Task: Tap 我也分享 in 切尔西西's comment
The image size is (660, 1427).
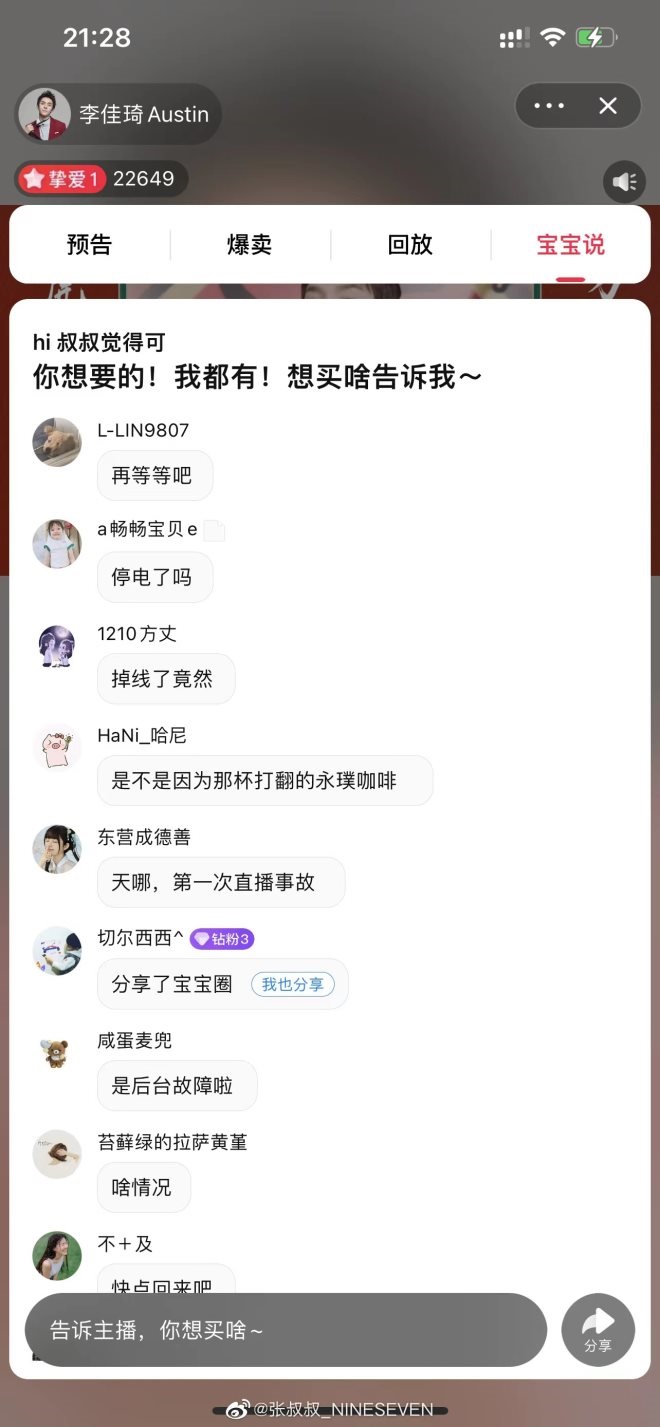Action: [x=292, y=984]
